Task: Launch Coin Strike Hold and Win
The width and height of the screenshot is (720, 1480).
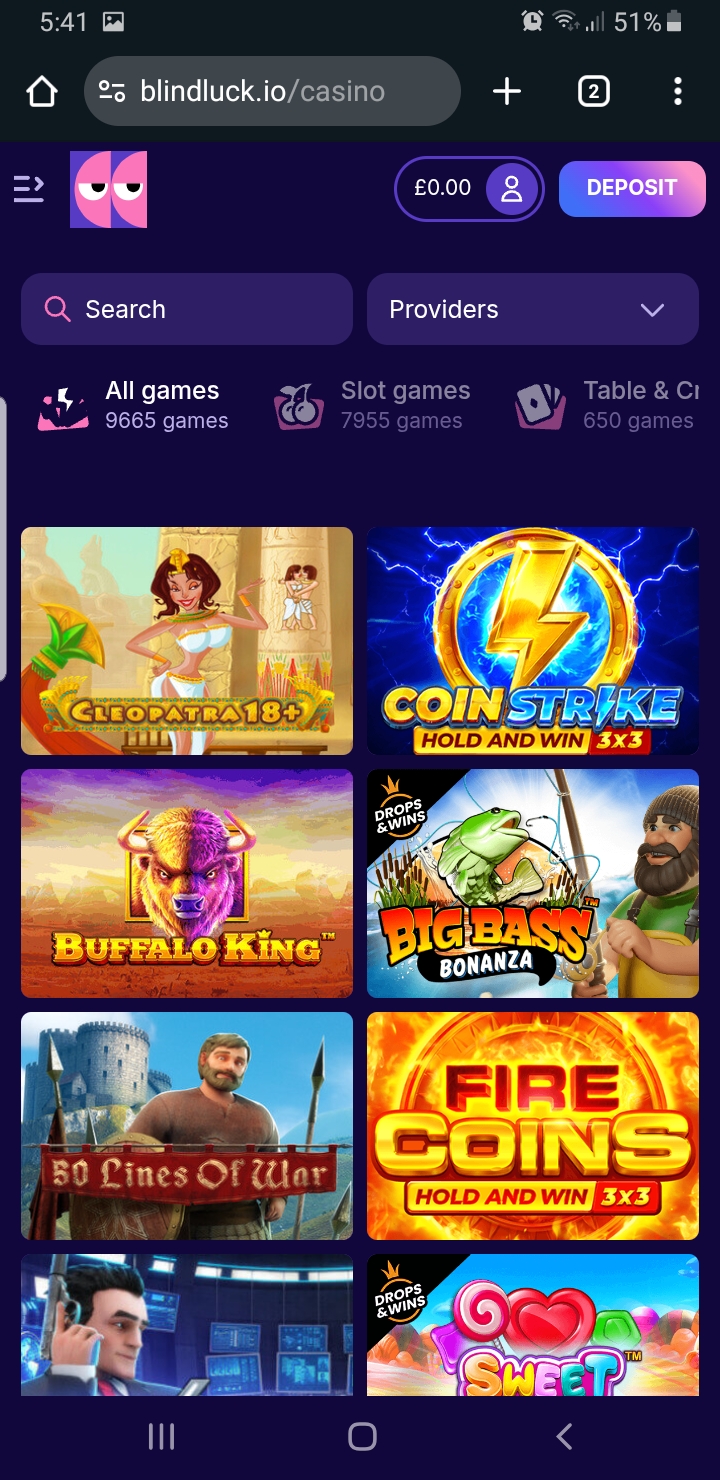Action: (x=532, y=641)
